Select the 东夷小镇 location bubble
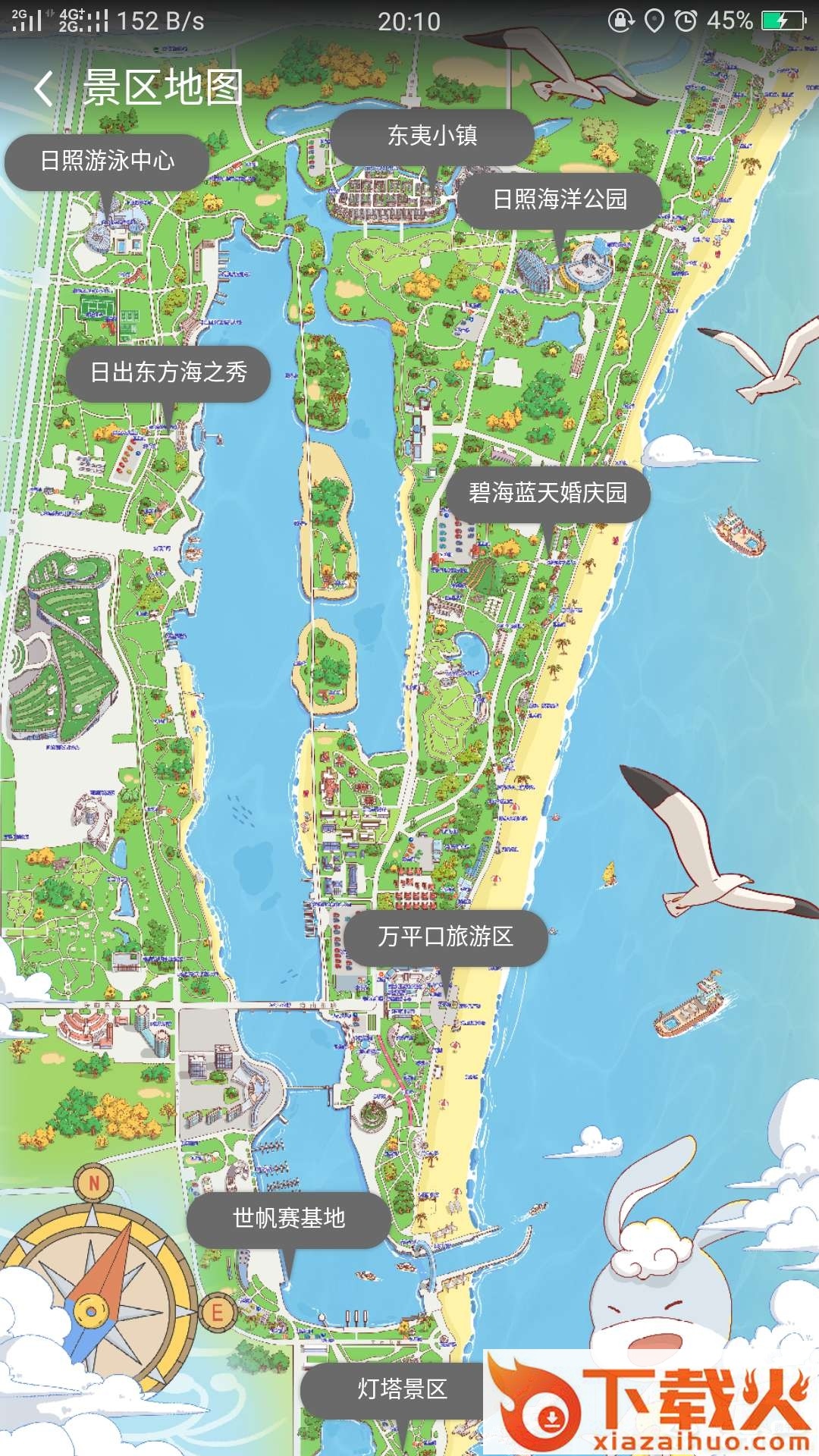This screenshot has height=1456, width=819. (x=432, y=136)
